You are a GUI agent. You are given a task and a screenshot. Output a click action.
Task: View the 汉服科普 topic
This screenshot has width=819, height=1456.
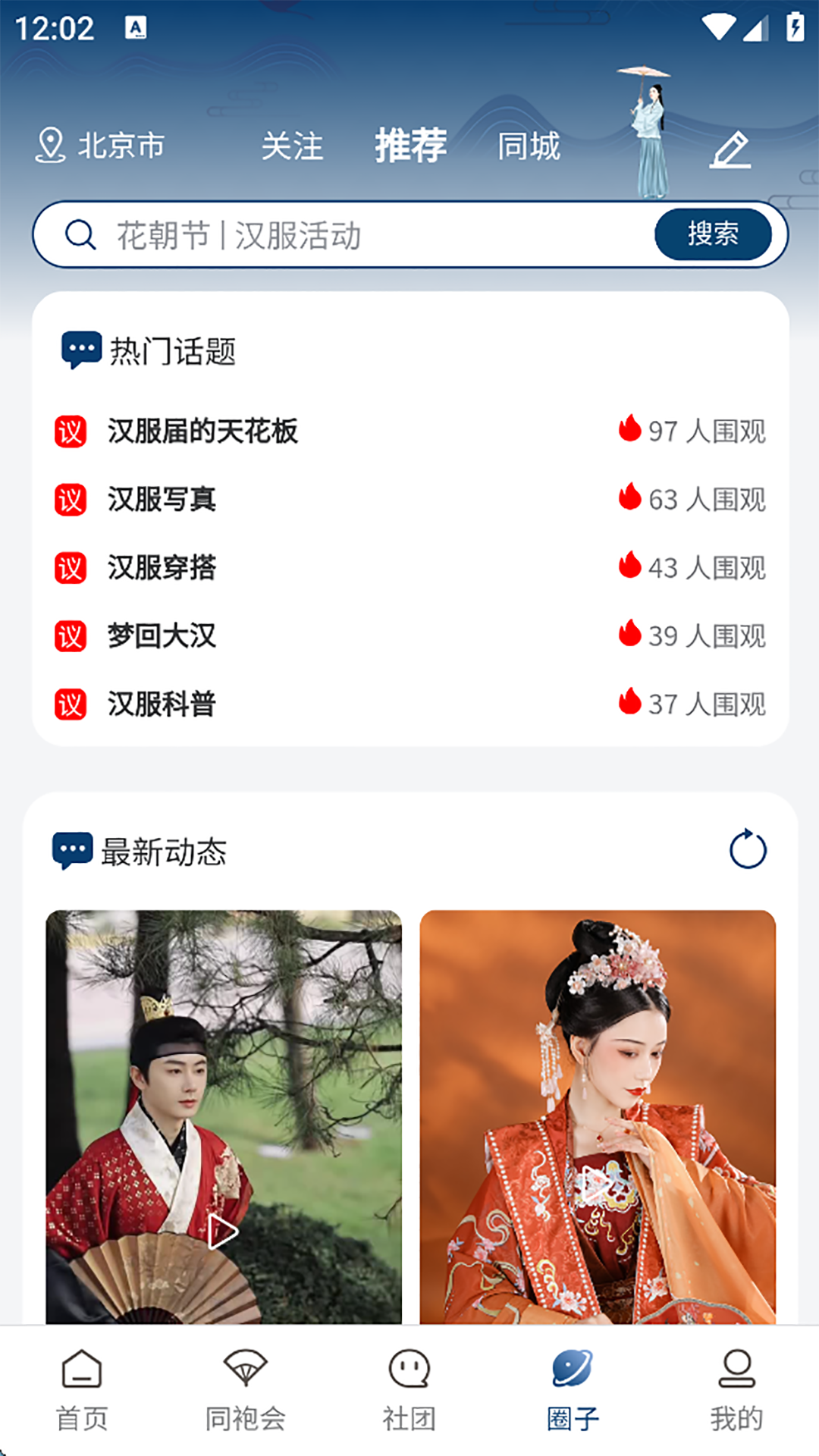click(x=162, y=704)
